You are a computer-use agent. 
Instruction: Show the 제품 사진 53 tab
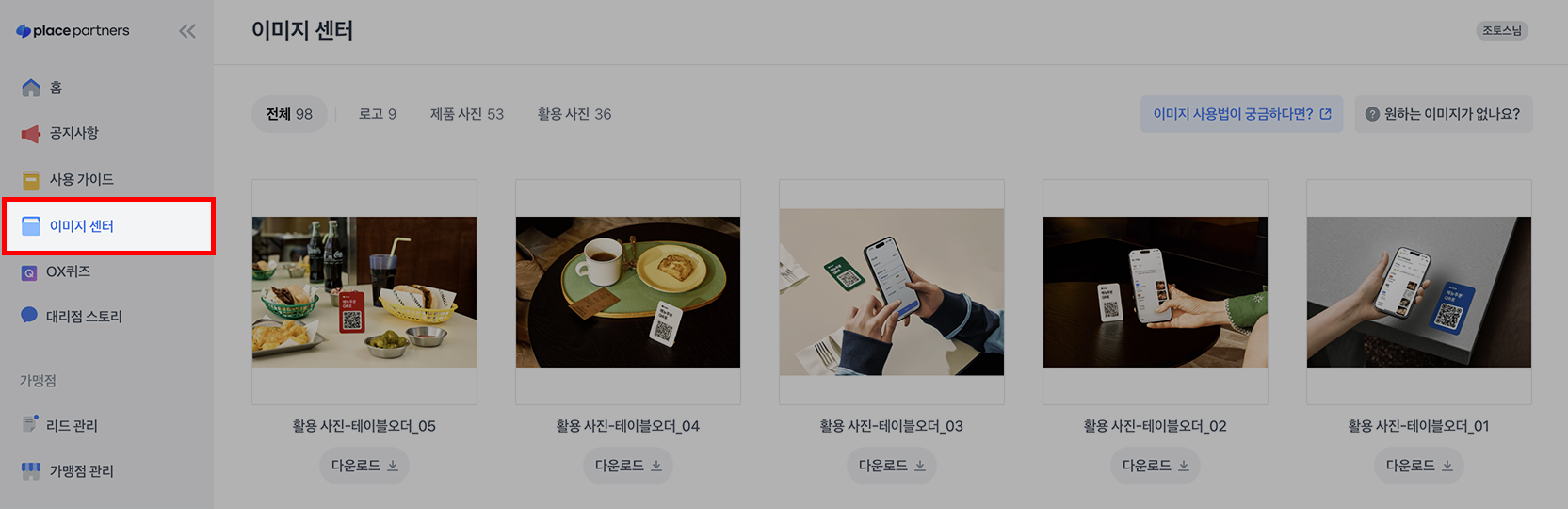pyautogui.click(x=467, y=114)
